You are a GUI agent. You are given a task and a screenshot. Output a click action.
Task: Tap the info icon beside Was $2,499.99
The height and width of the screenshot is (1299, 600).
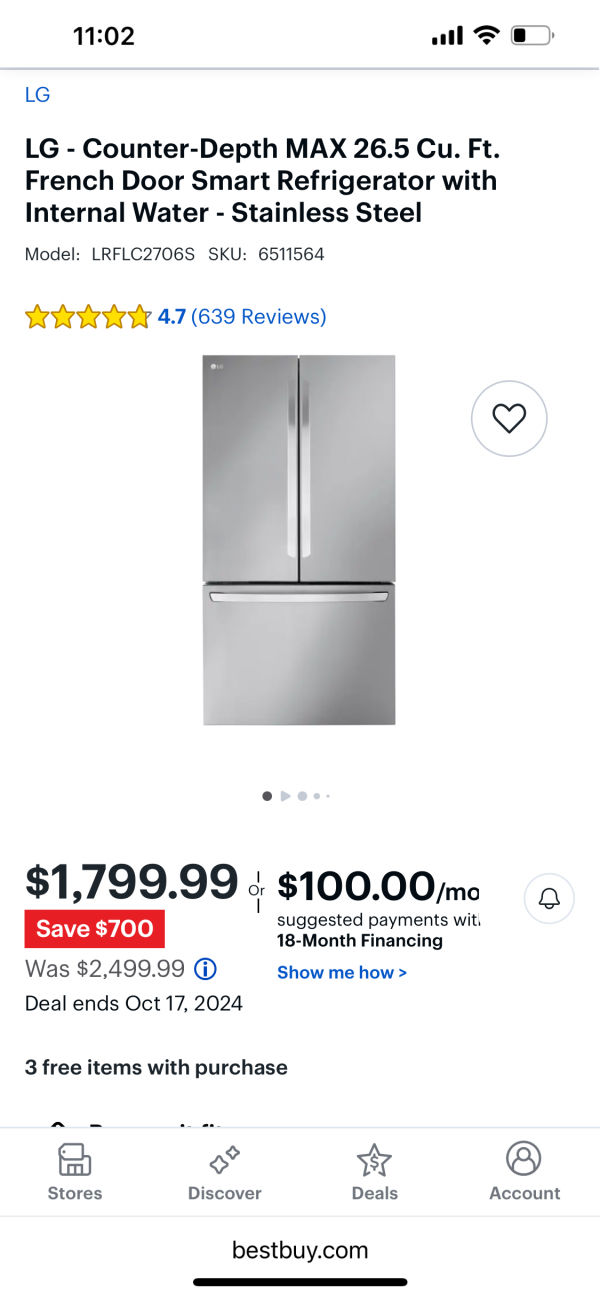205,969
